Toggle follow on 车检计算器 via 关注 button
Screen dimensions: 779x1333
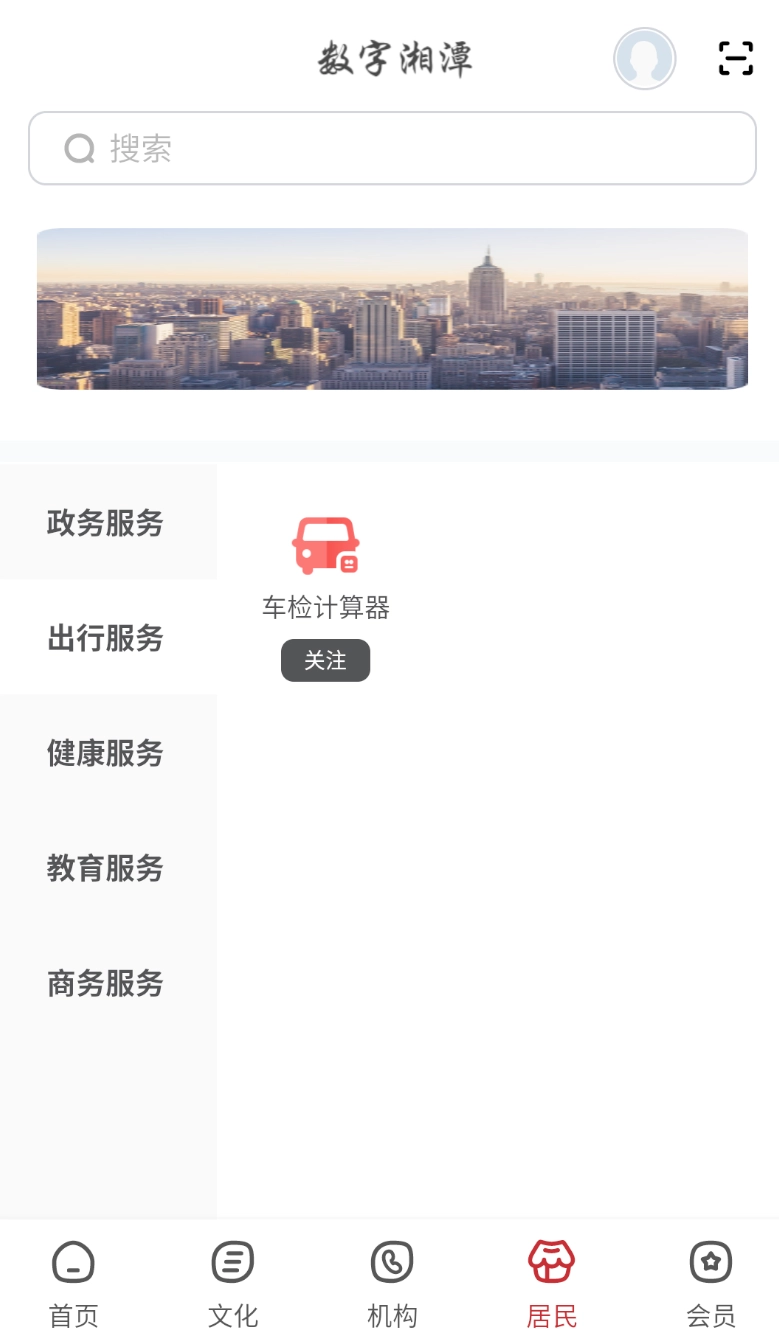click(x=325, y=660)
